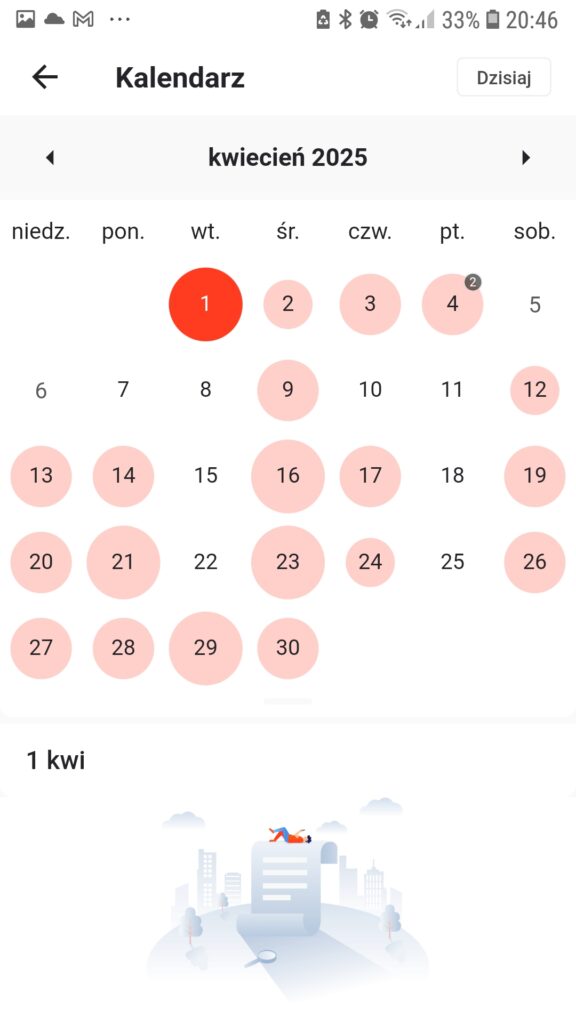Select day 12 on Saturday
The image size is (576, 1024).
[535, 390]
